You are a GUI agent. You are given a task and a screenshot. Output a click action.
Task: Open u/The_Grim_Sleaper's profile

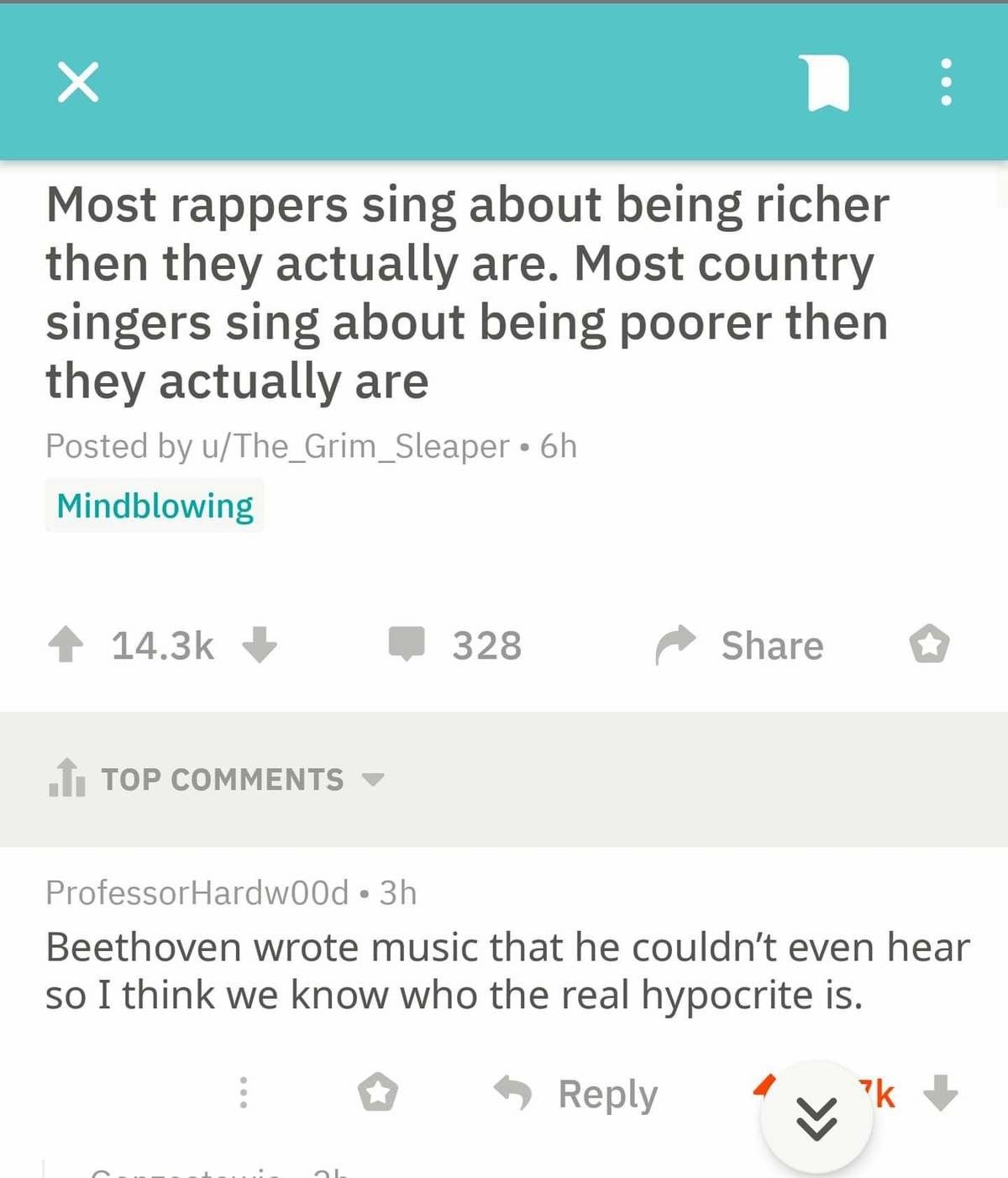[x=354, y=446]
